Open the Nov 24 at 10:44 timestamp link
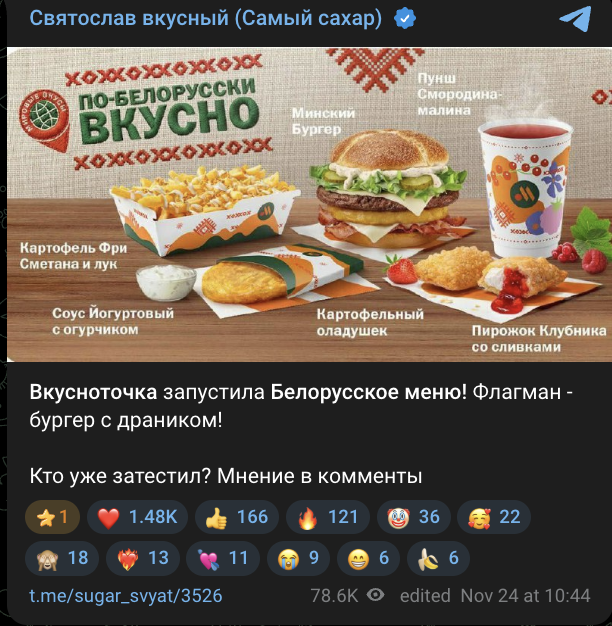Screen dimensions: 612x626 [525, 596]
